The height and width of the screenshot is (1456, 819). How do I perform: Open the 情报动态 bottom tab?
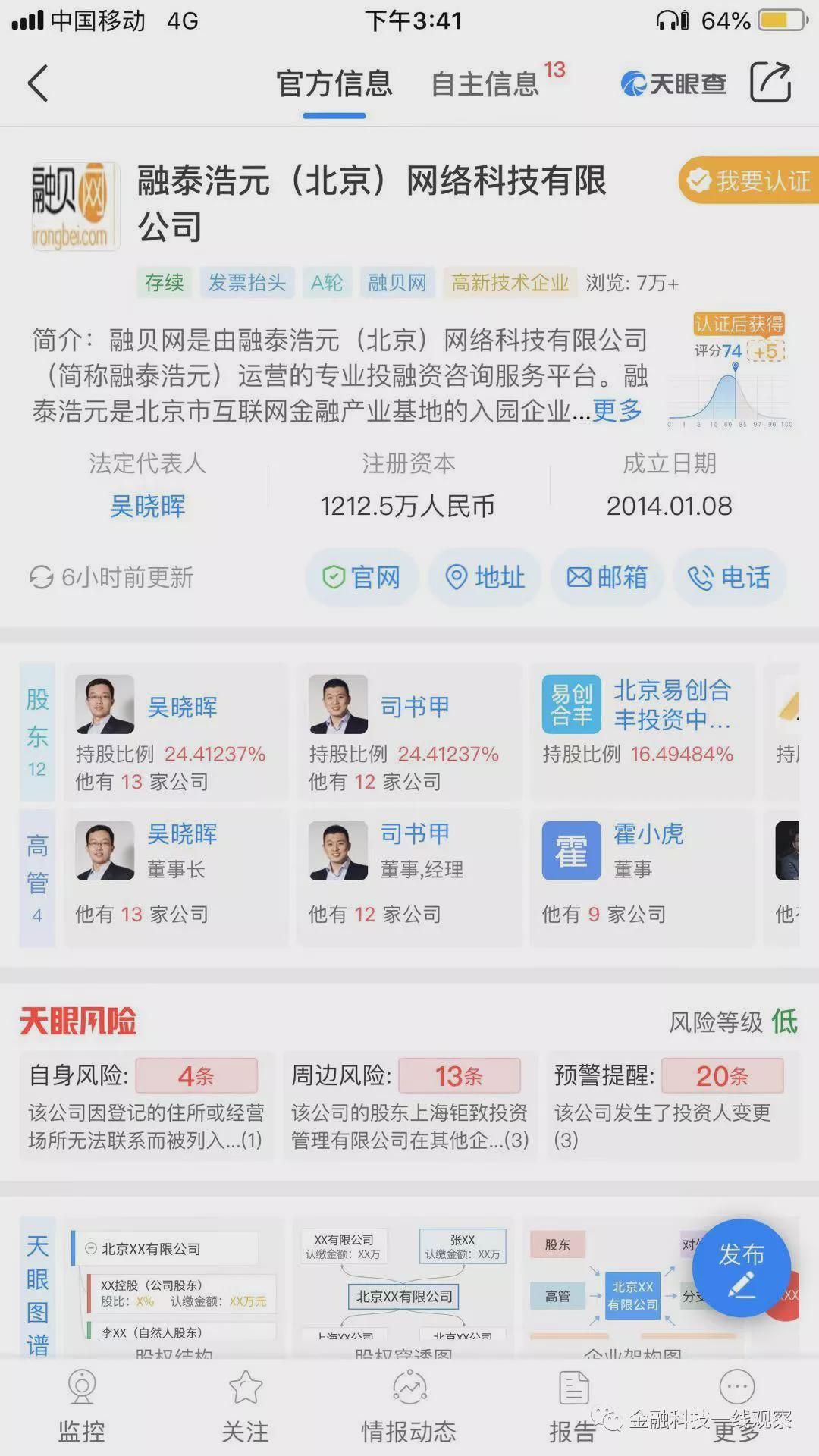click(x=409, y=1407)
